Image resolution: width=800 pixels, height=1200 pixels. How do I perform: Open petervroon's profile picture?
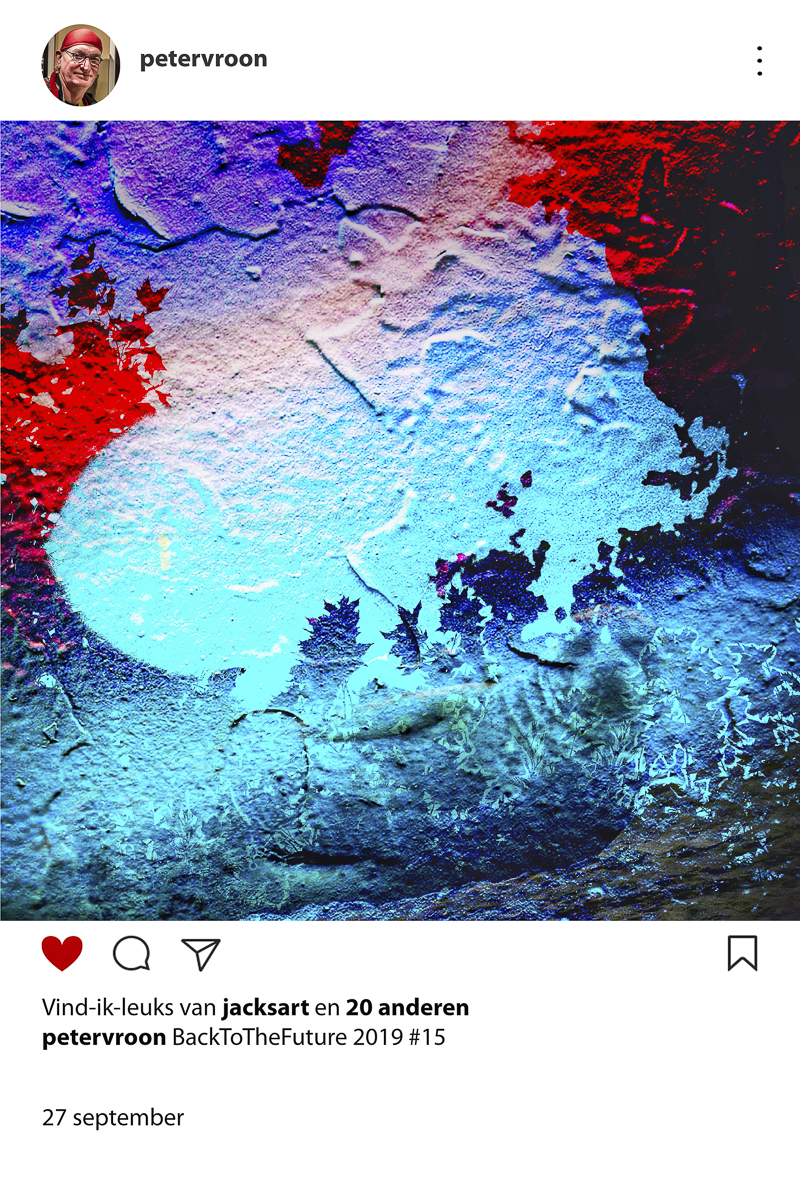(x=80, y=65)
